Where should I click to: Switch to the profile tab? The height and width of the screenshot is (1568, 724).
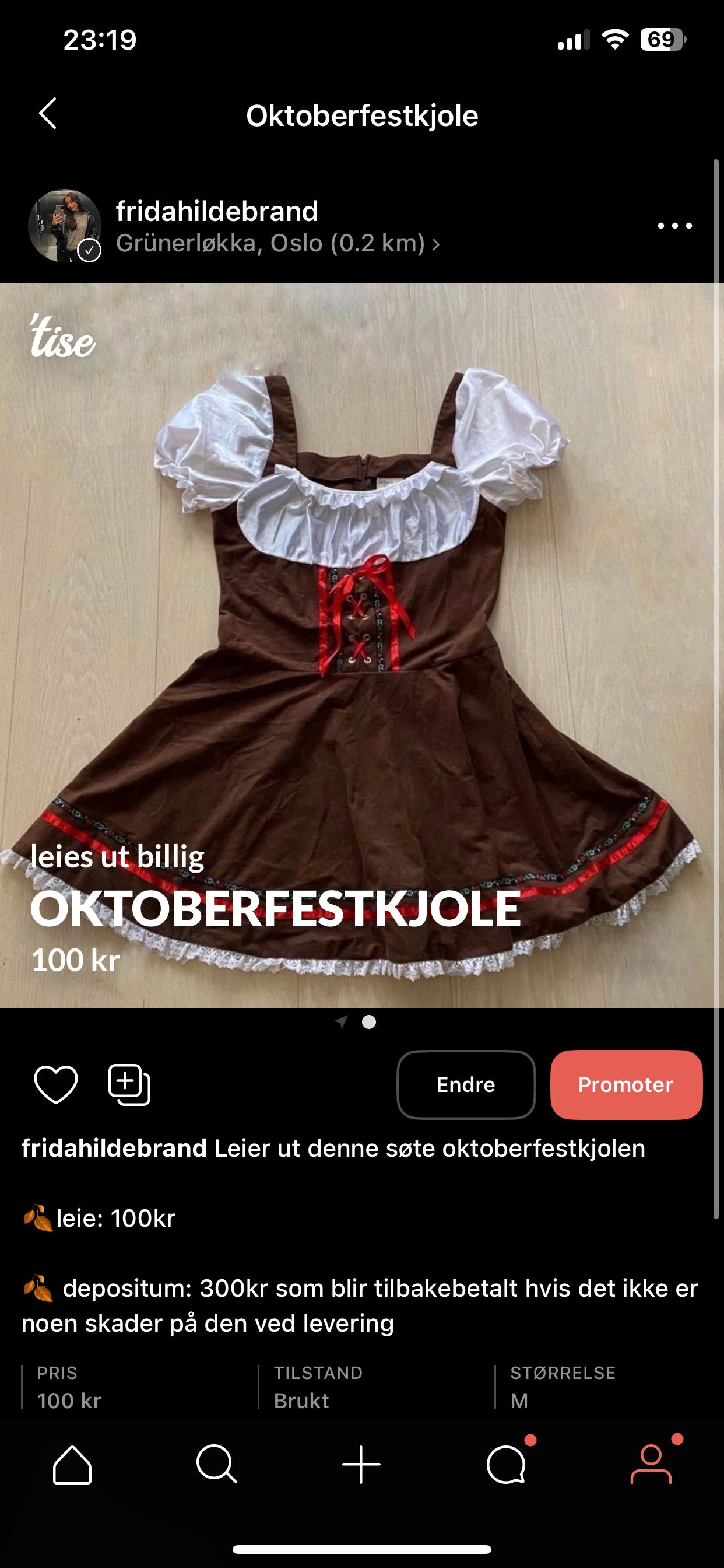(651, 1465)
